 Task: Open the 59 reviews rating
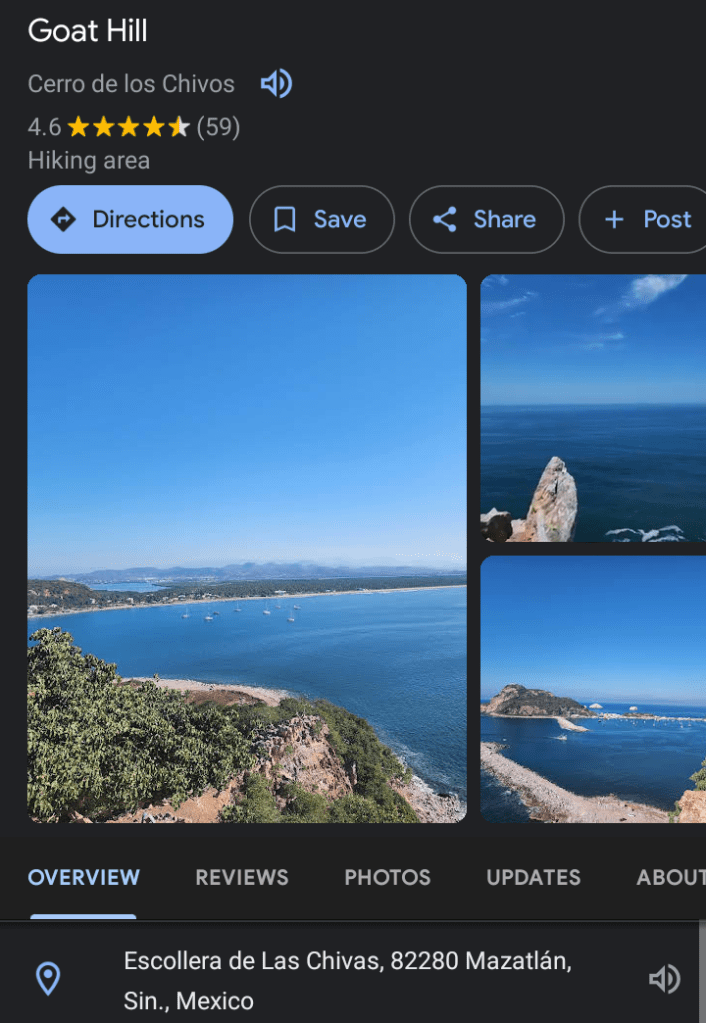point(218,127)
